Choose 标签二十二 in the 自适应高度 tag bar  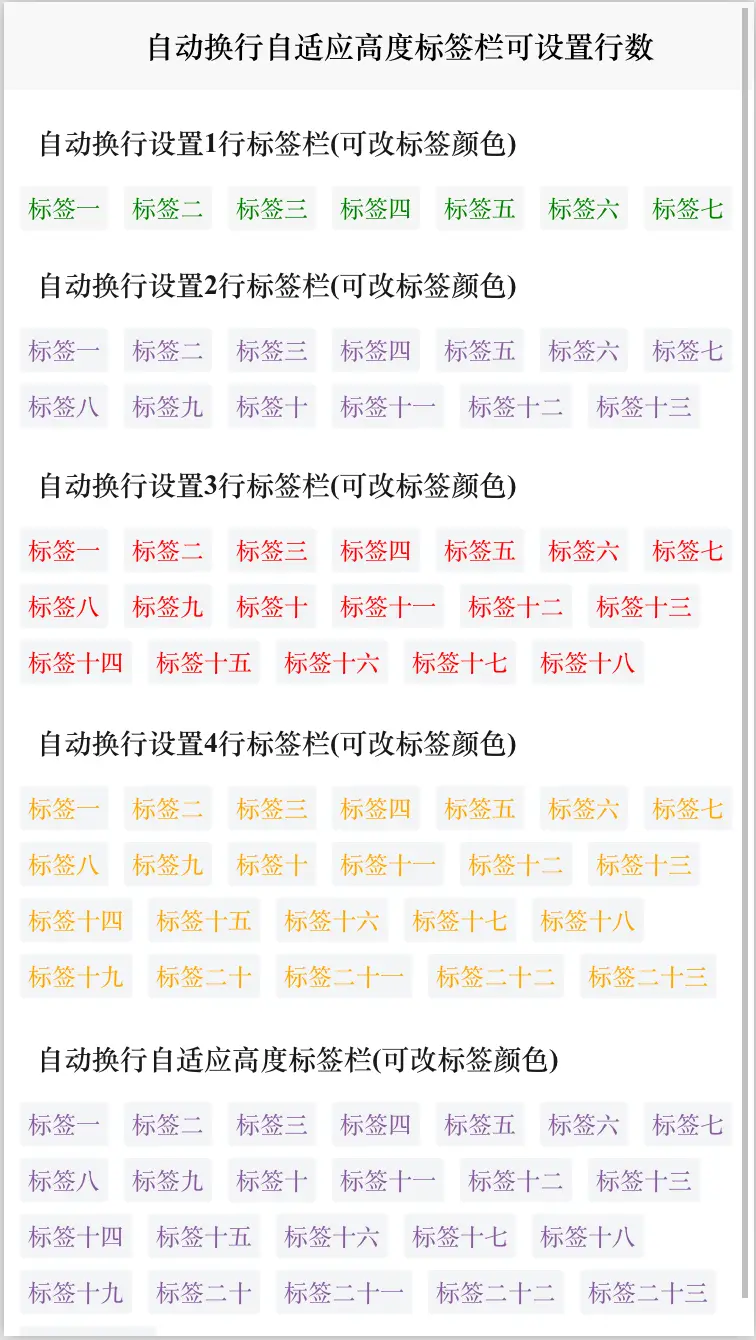pyautogui.click(x=496, y=1292)
